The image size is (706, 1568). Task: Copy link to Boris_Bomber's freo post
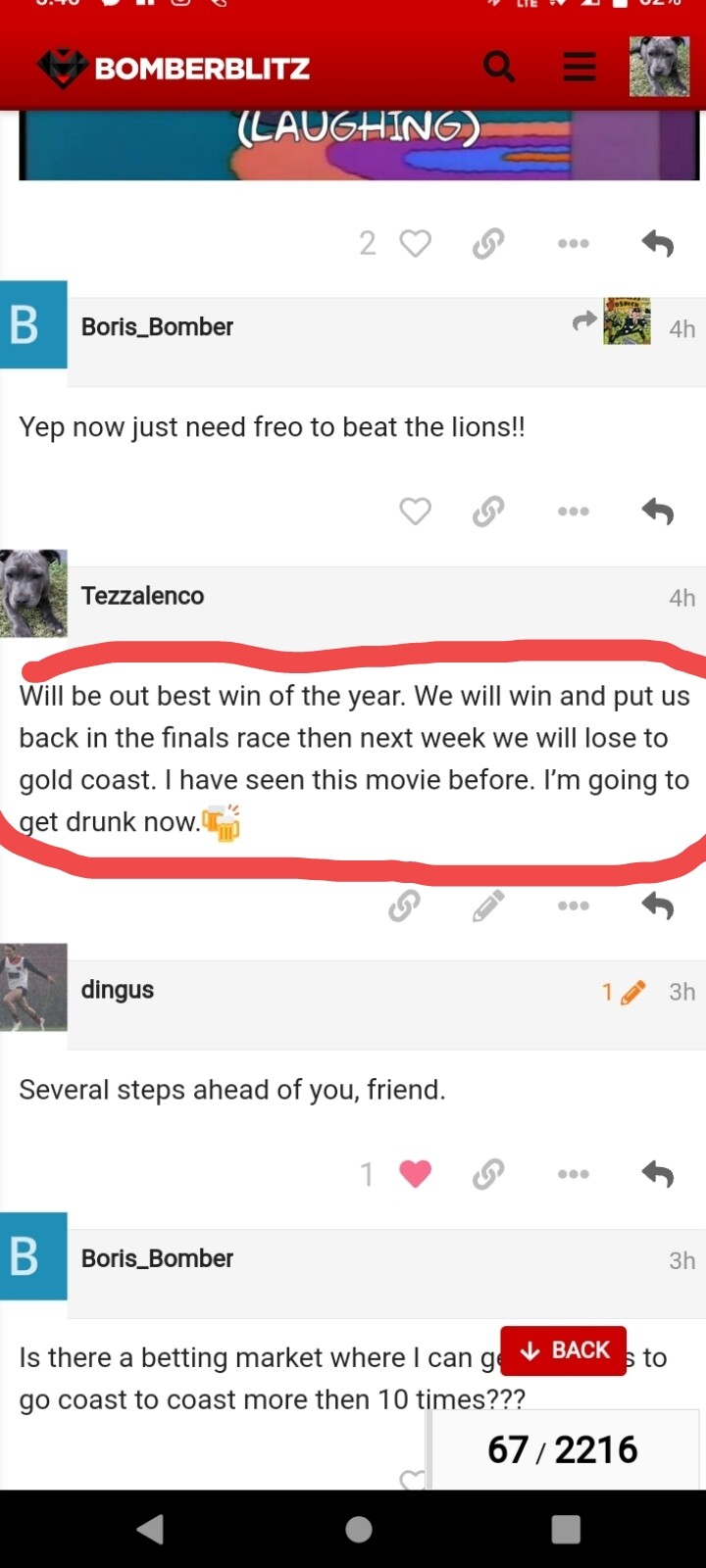pos(487,512)
